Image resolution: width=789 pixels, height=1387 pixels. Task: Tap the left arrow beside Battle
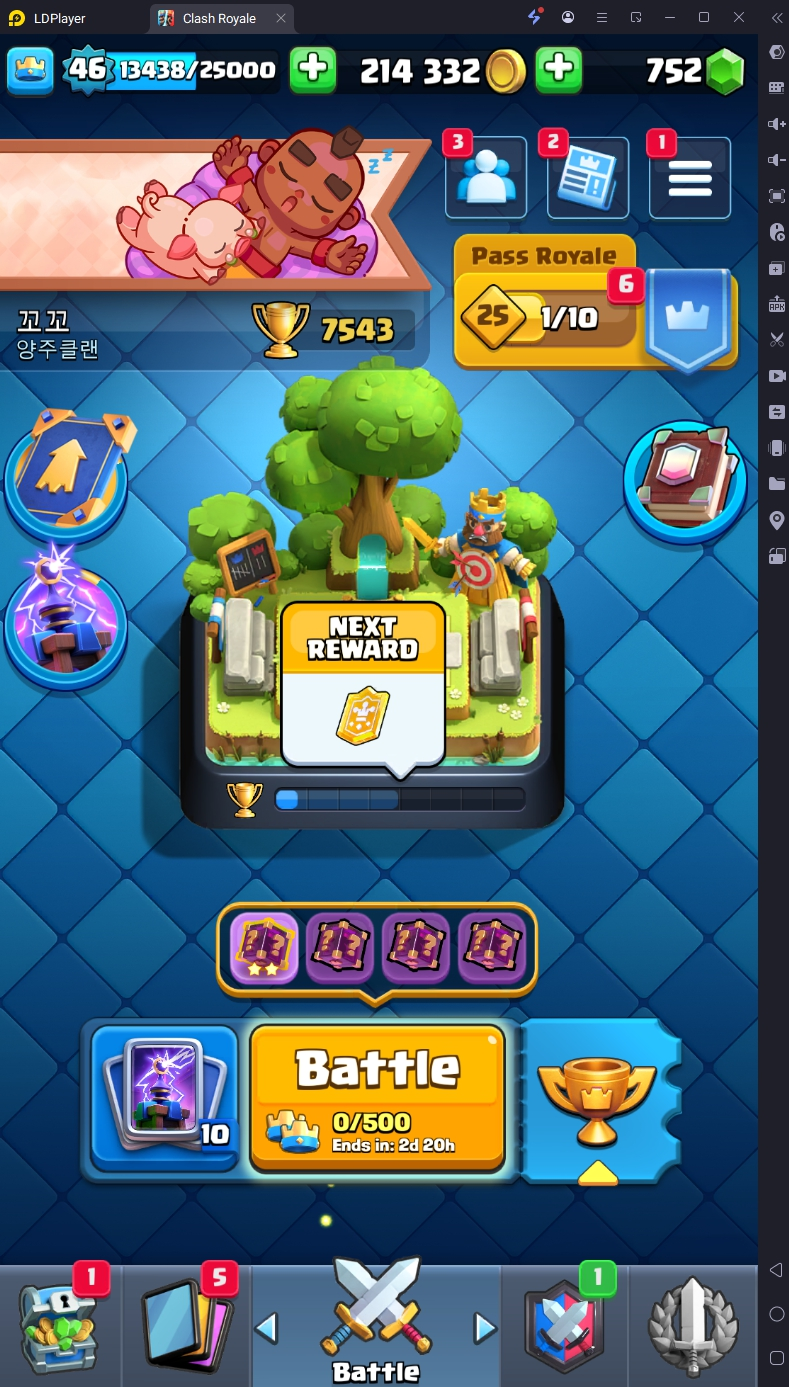[x=266, y=1328]
